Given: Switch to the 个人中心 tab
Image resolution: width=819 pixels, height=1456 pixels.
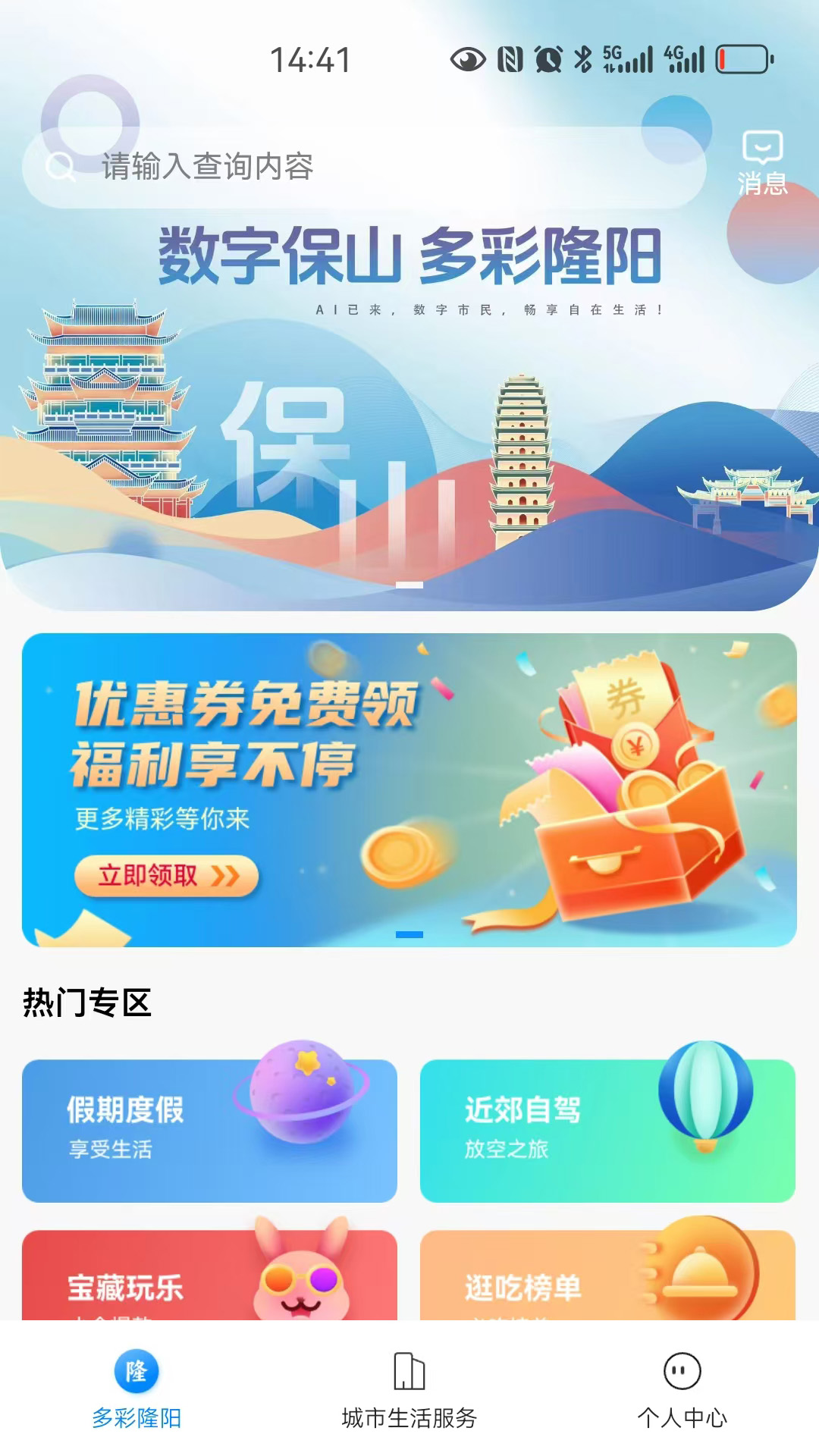Looking at the screenshot, I should [x=682, y=1389].
